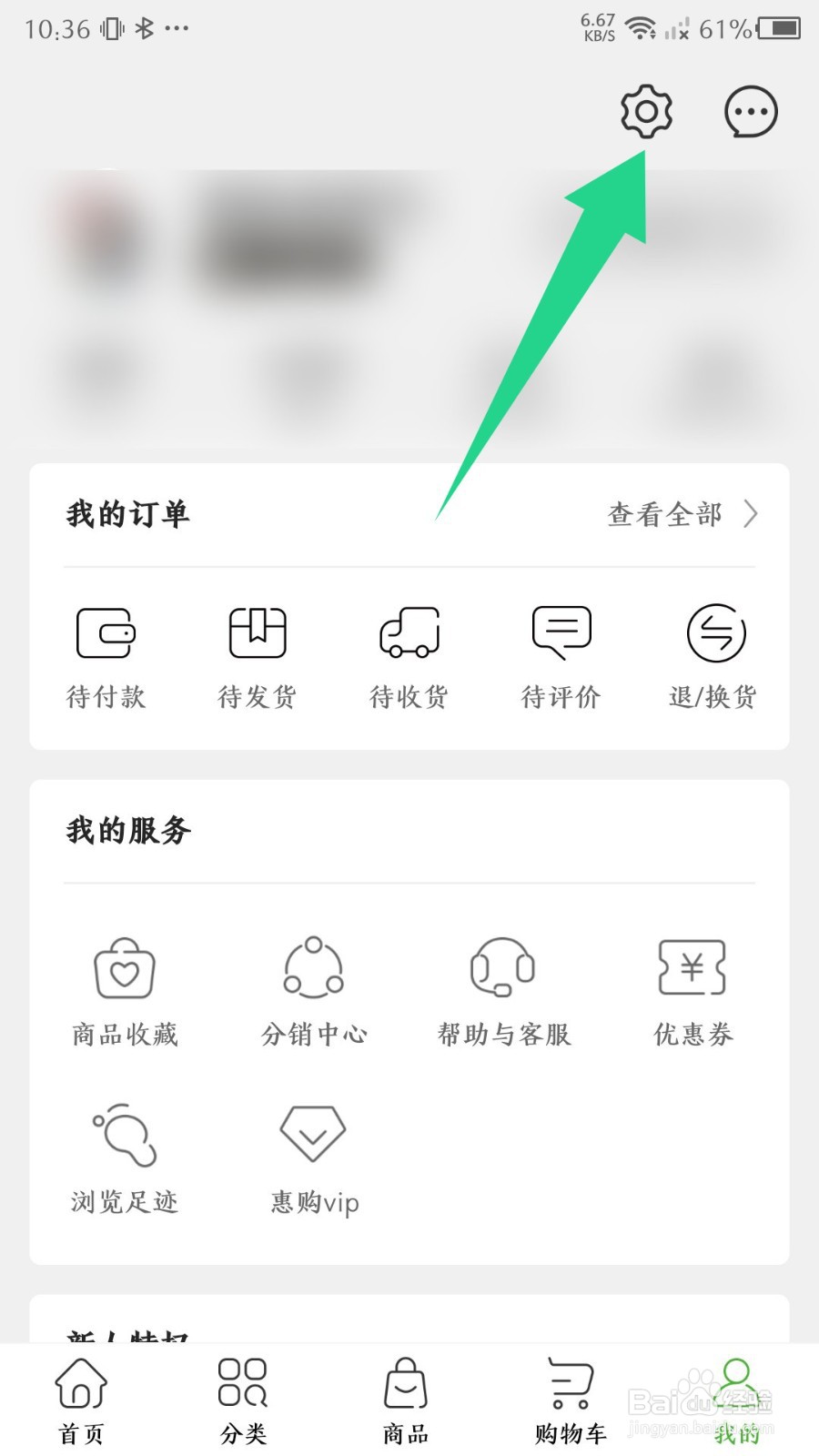Open the messages chat bubble icon
This screenshot has height=1456, width=819.
coord(751,112)
